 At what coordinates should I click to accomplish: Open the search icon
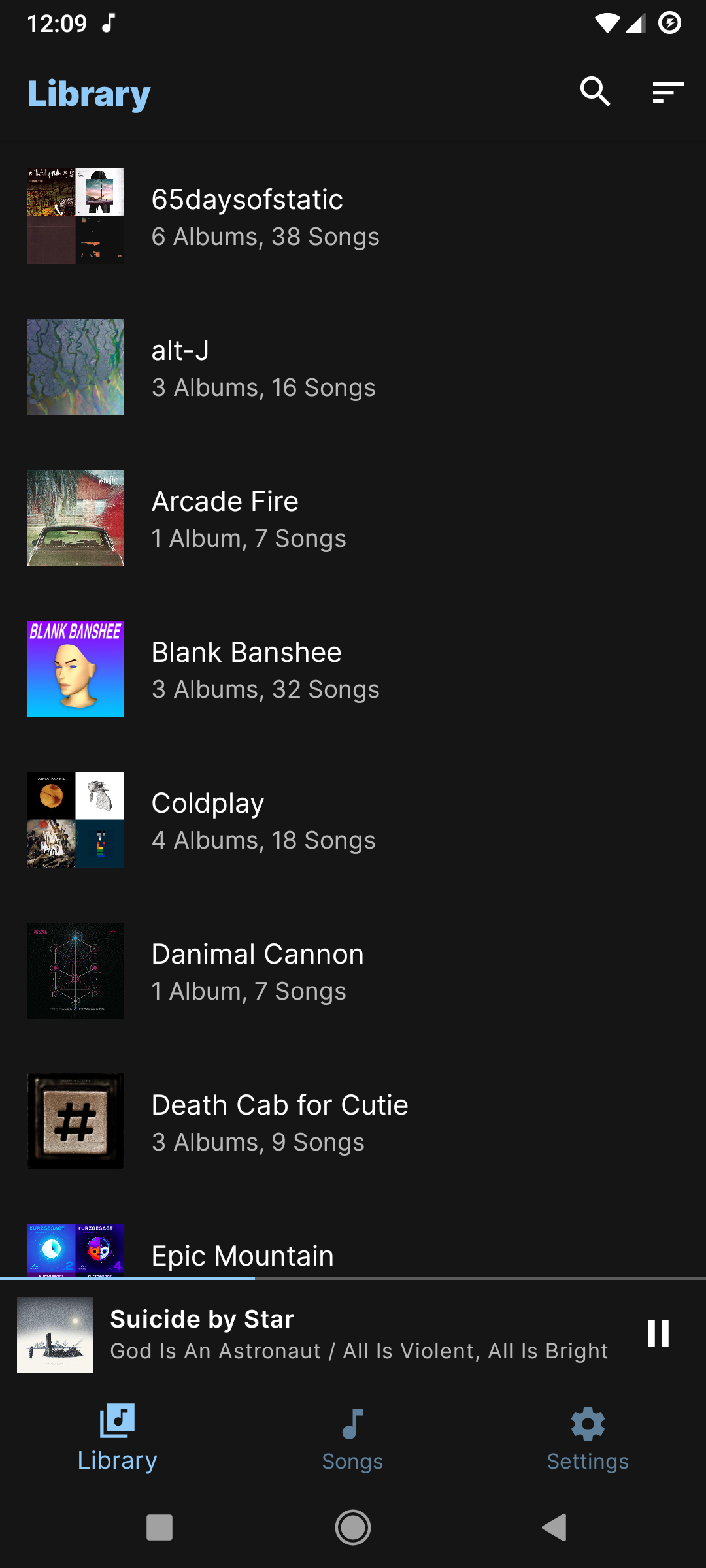(595, 91)
